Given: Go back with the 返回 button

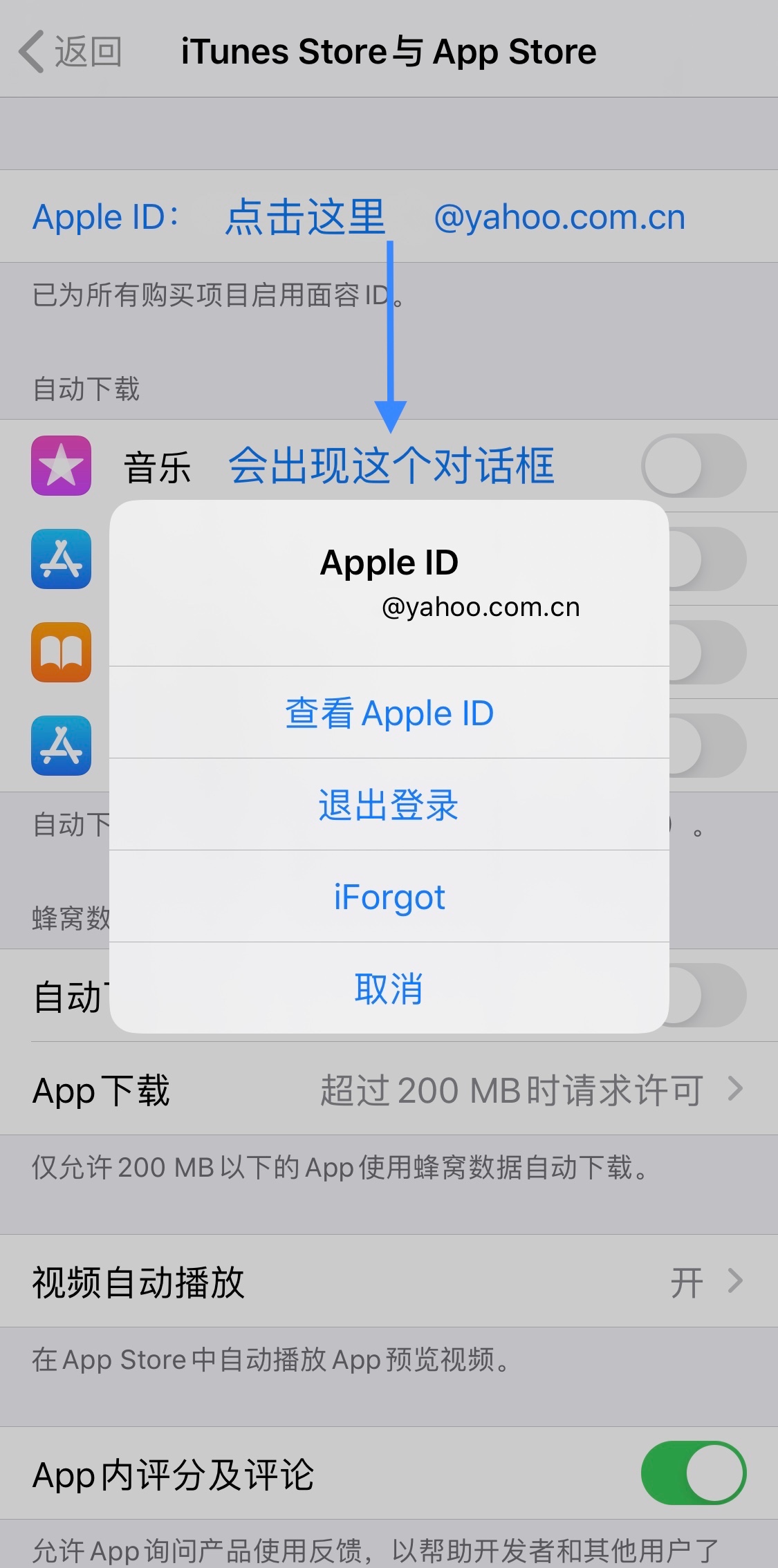Looking at the screenshot, I should click(x=71, y=52).
